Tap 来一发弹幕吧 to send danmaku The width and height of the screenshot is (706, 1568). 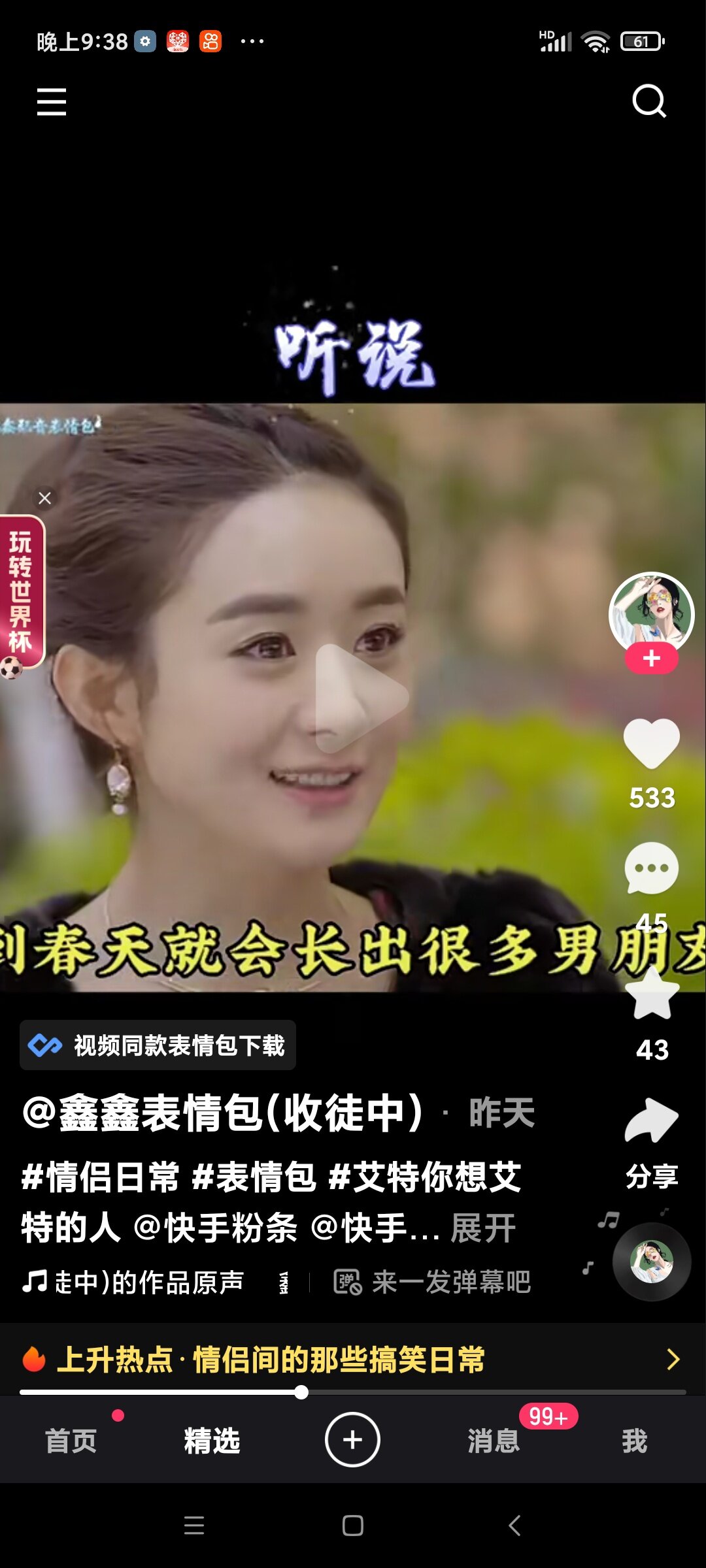(x=432, y=1282)
